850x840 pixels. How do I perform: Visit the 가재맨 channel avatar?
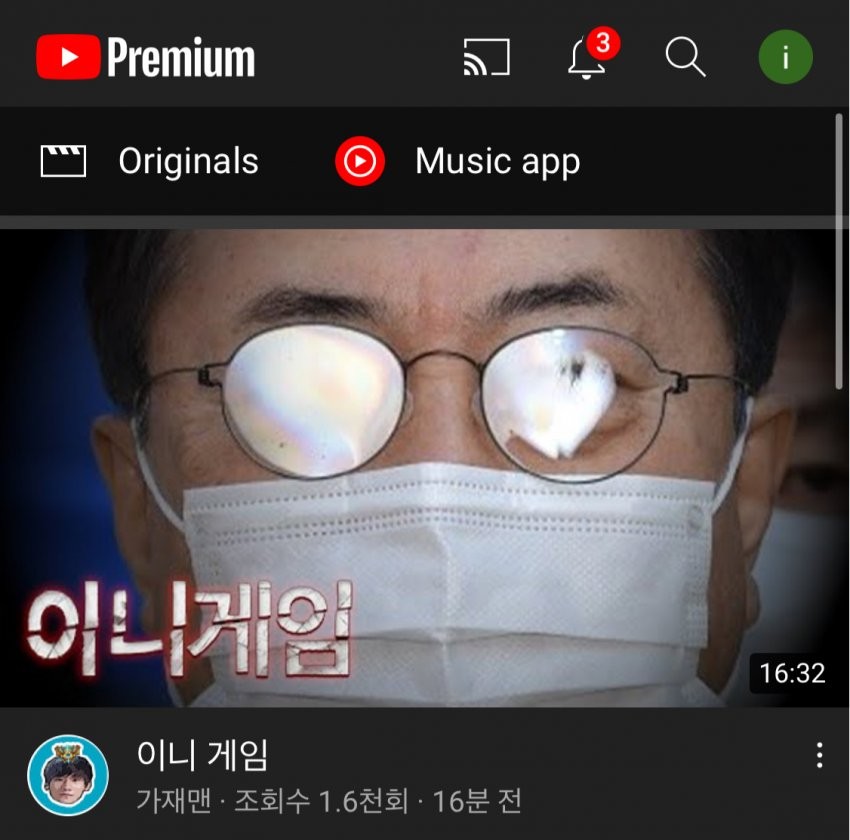[67, 775]
